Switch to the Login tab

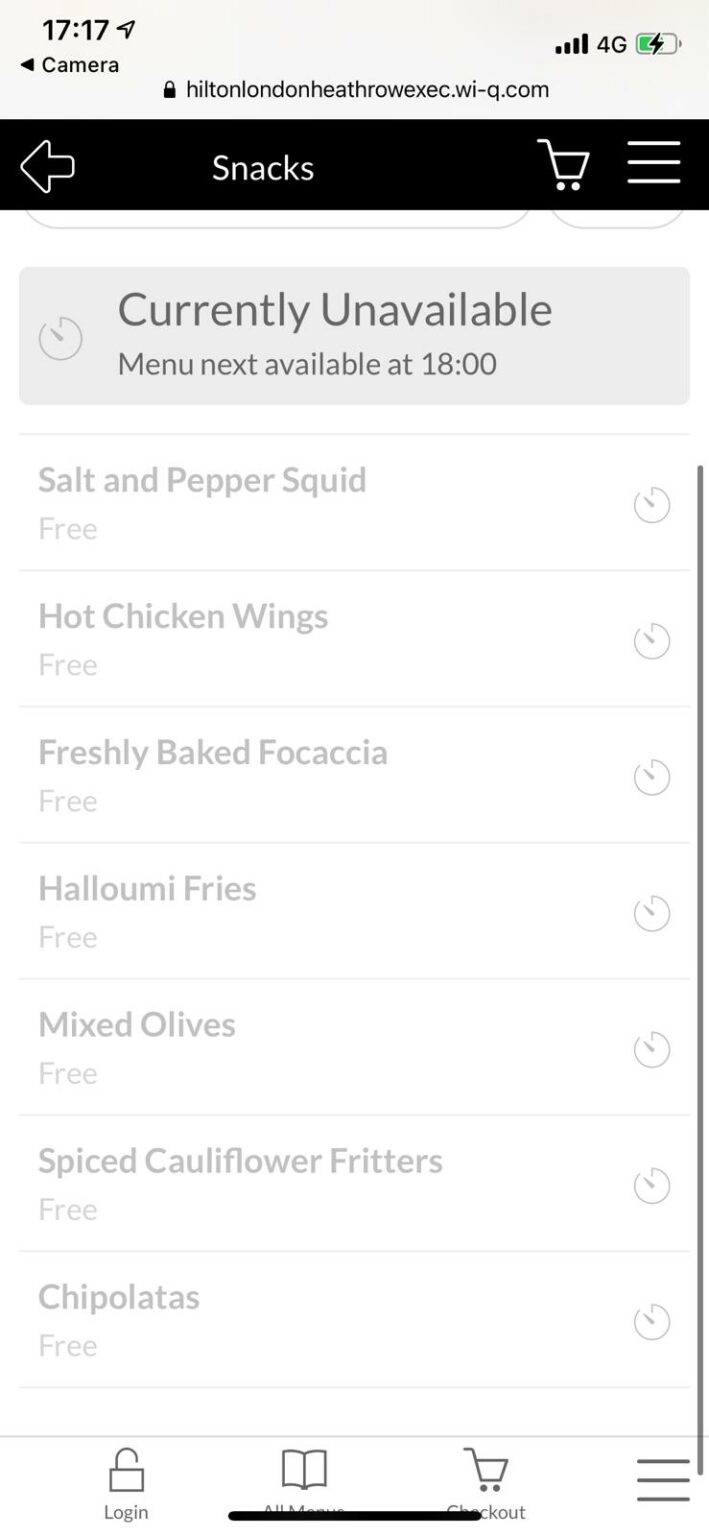pos(126,1482)
